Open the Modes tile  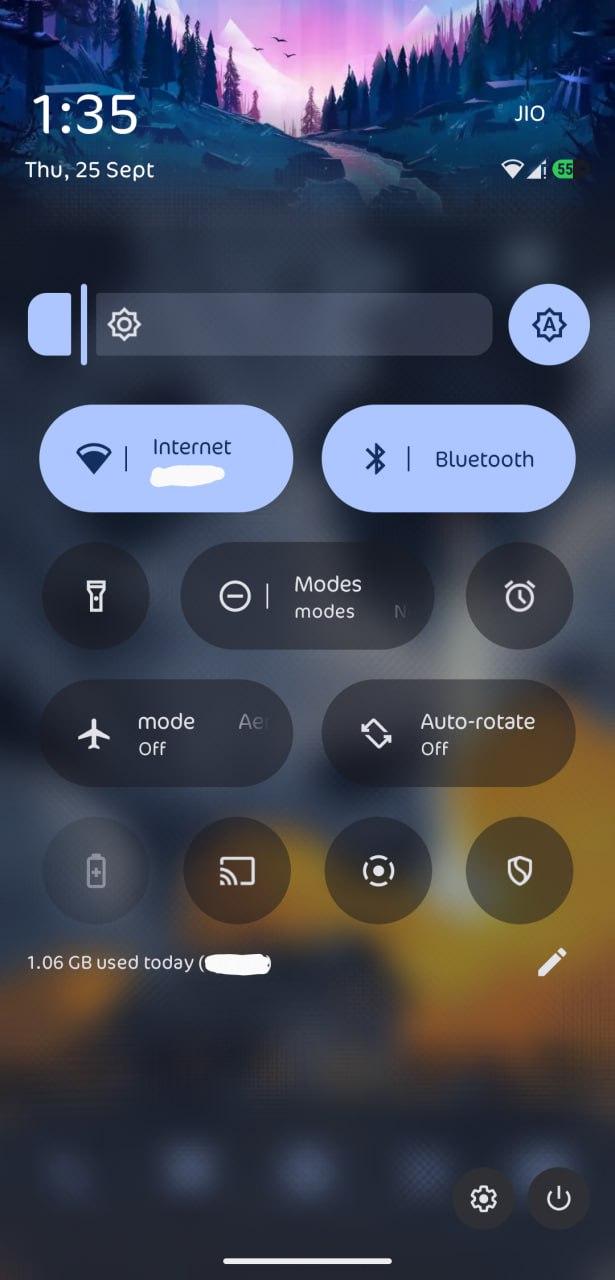click(307, 597)
